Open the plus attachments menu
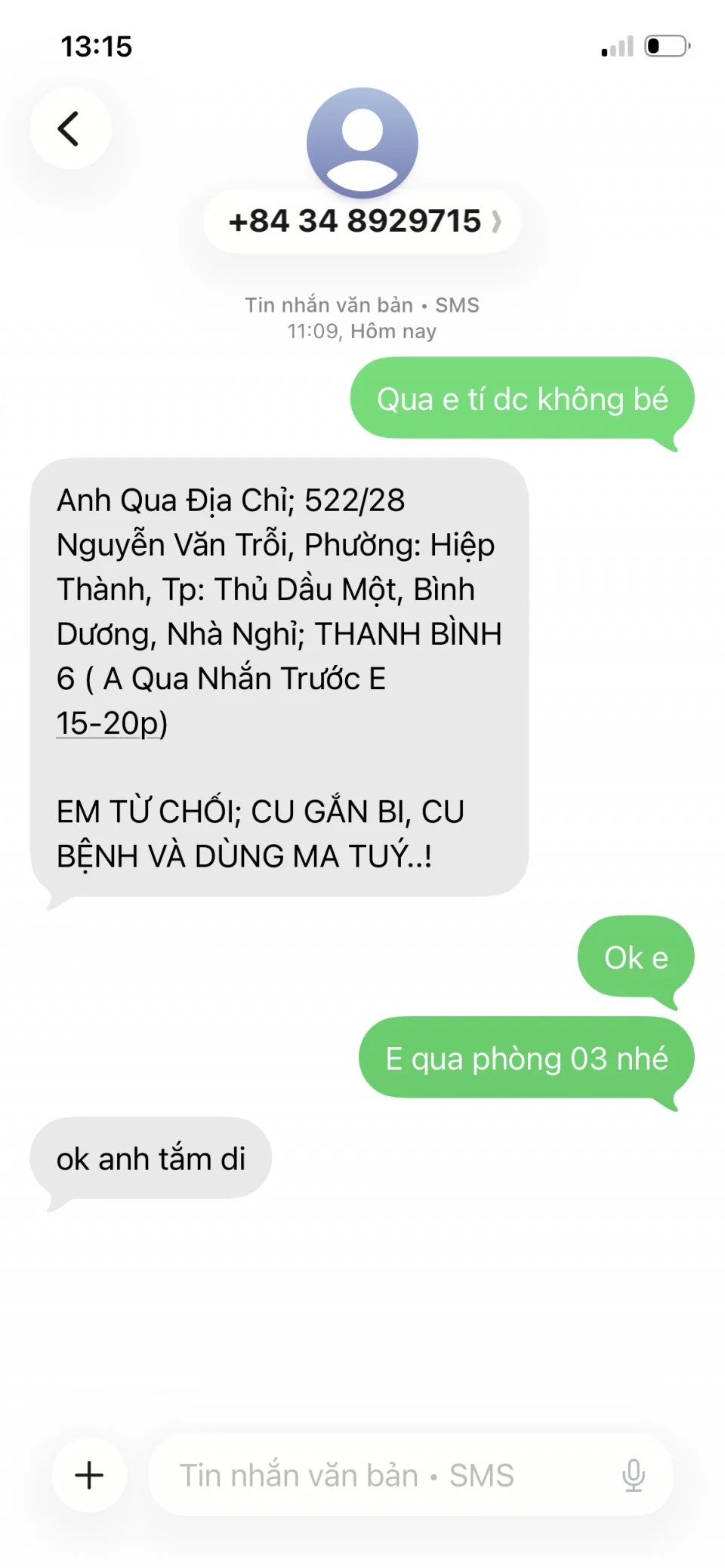The width and height of the screenshot is (725, 1568). [x=89, y=1474]
